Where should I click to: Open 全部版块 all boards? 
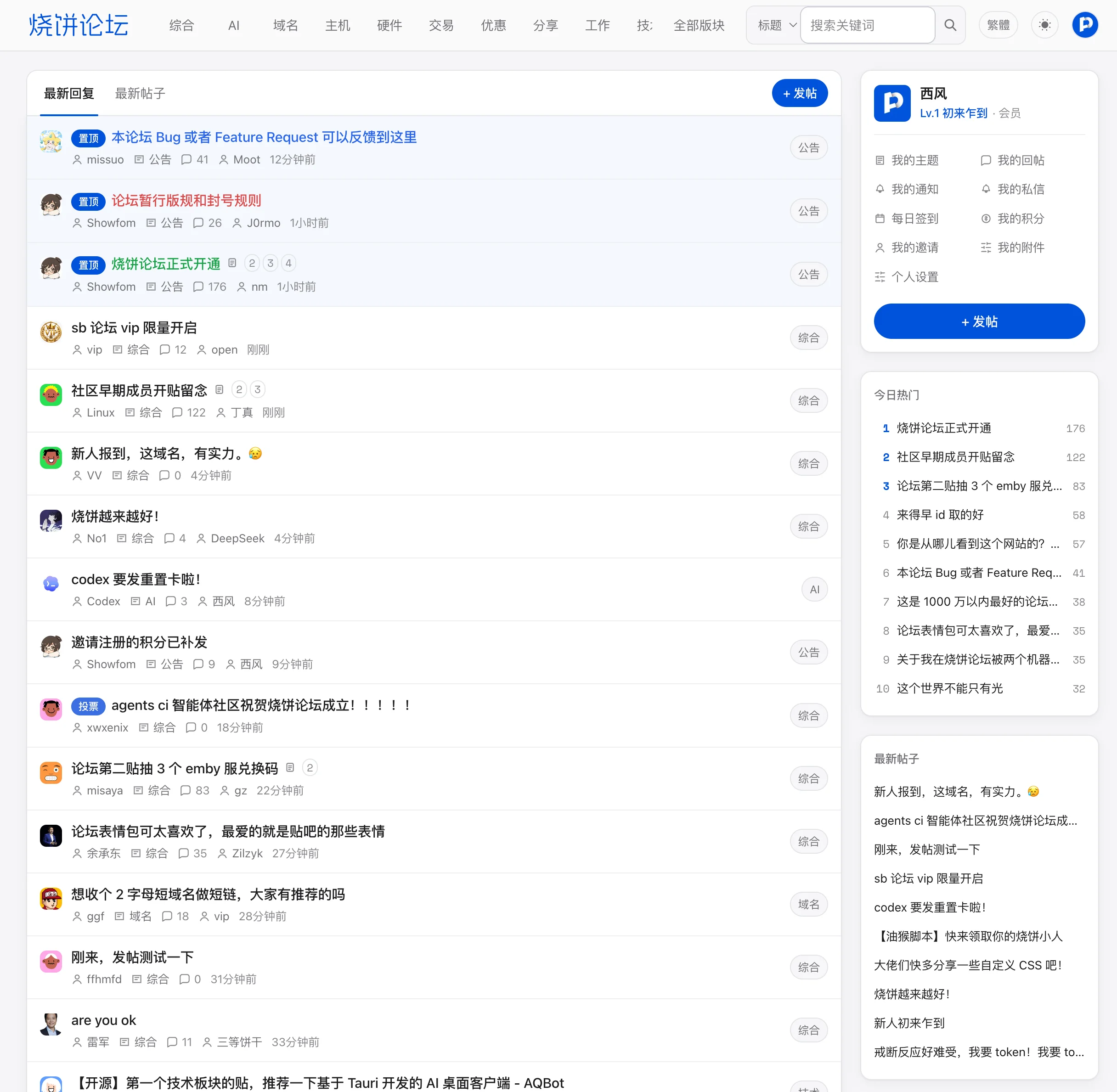click(x=699, y=25)
